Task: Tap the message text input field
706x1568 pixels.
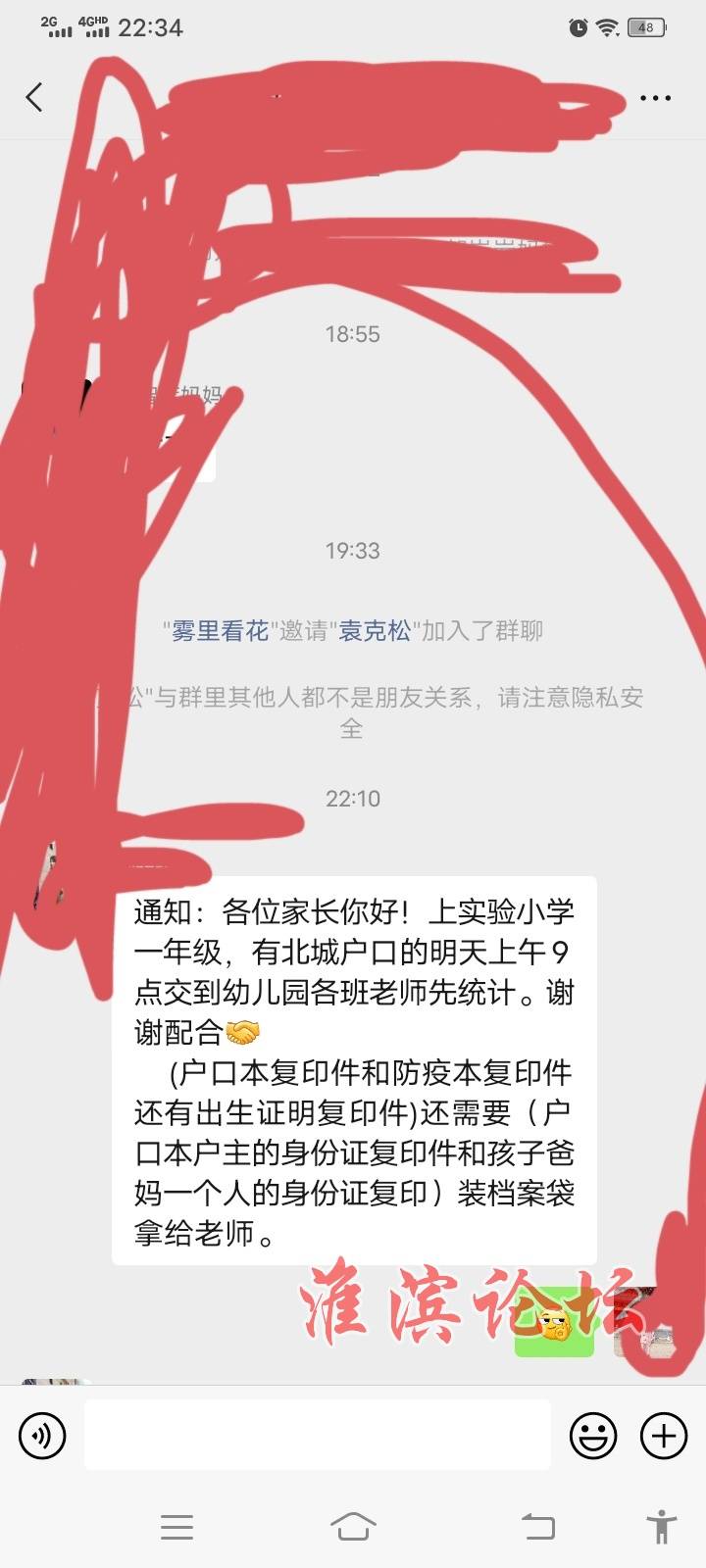Action: tap(317, 1435)
